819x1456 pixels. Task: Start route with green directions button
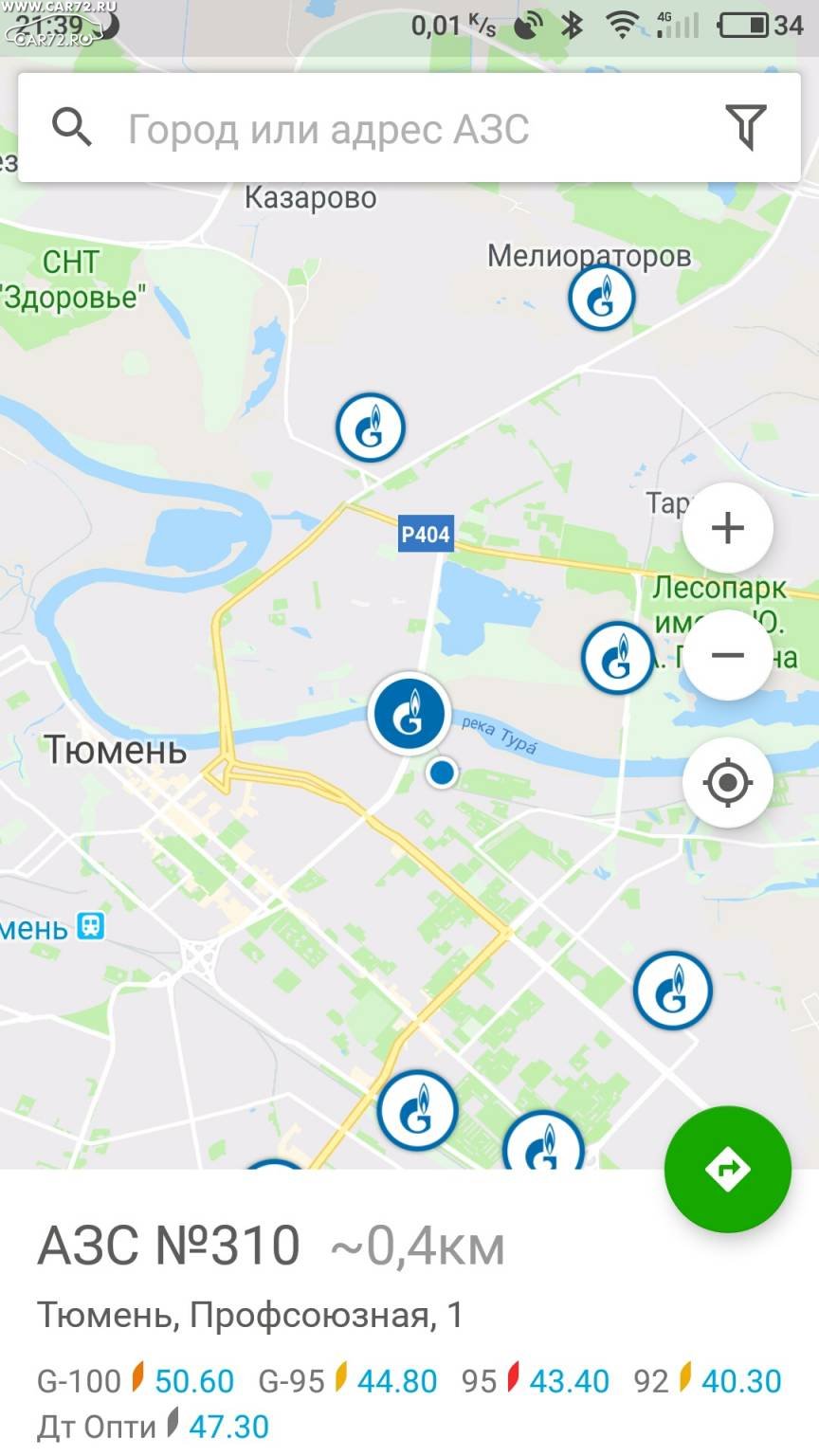pyautogui.click(x=728, y=1169)
